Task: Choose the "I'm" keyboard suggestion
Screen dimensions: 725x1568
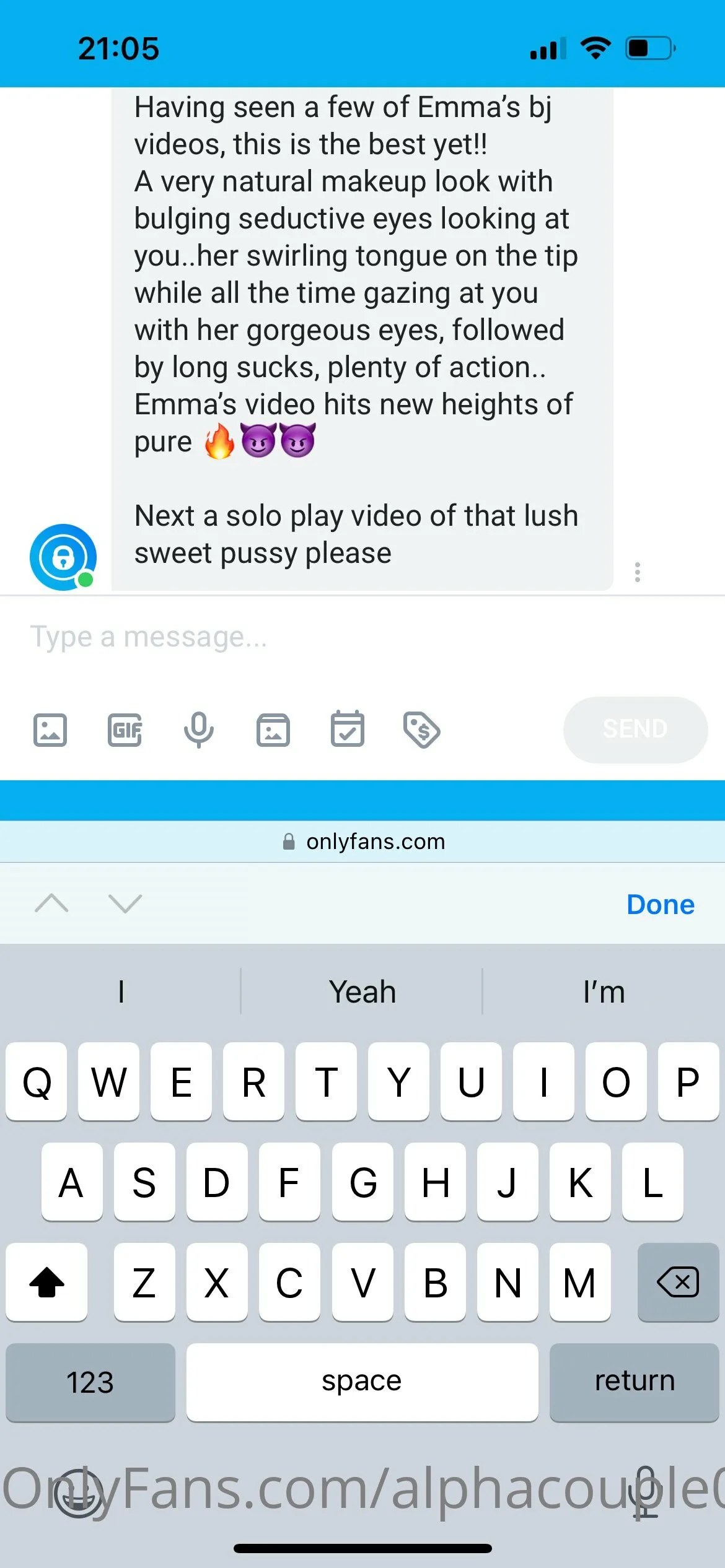Action: pos(604,992)
